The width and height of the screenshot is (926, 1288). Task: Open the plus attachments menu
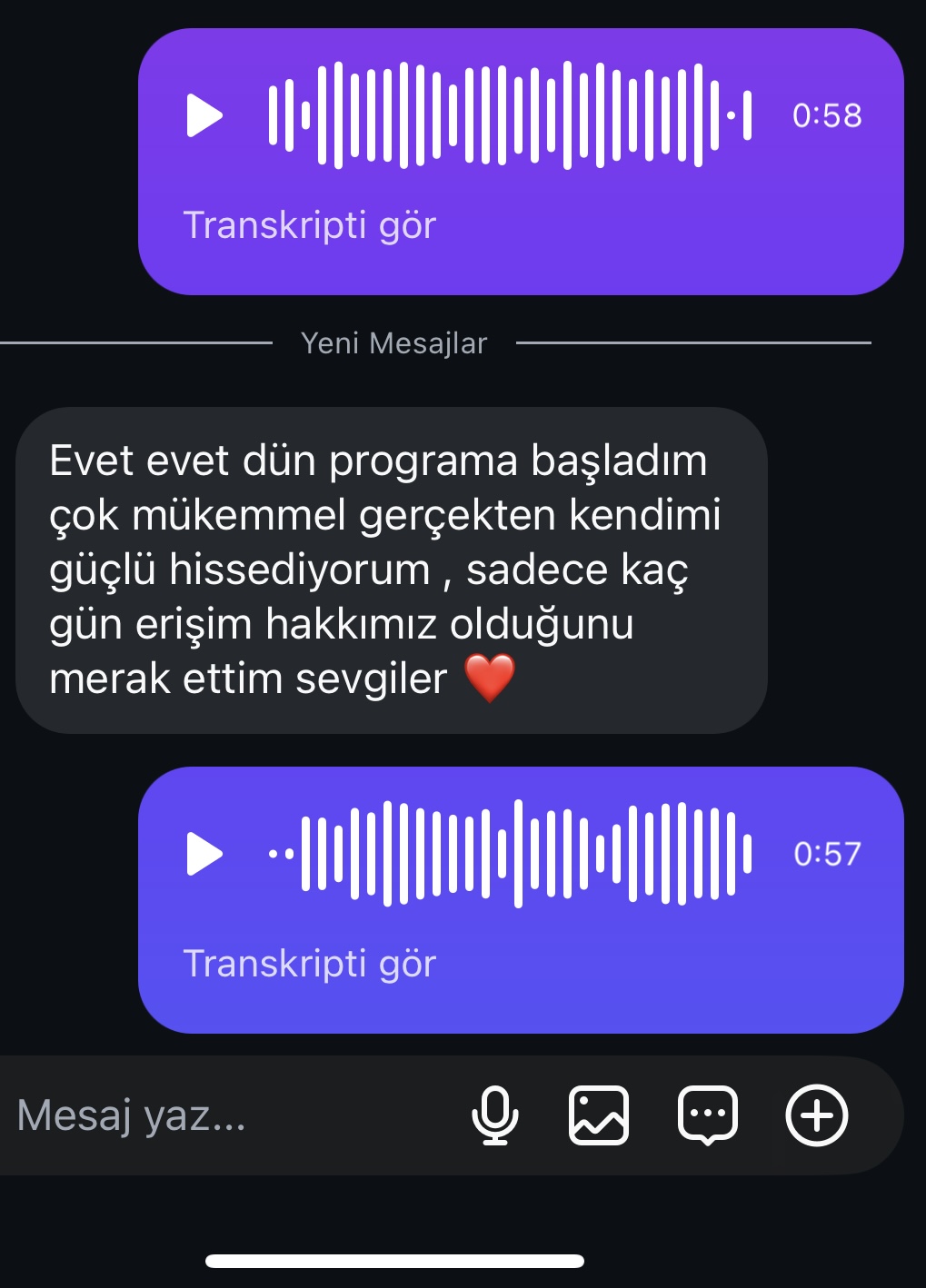(x=816, y=1115)
